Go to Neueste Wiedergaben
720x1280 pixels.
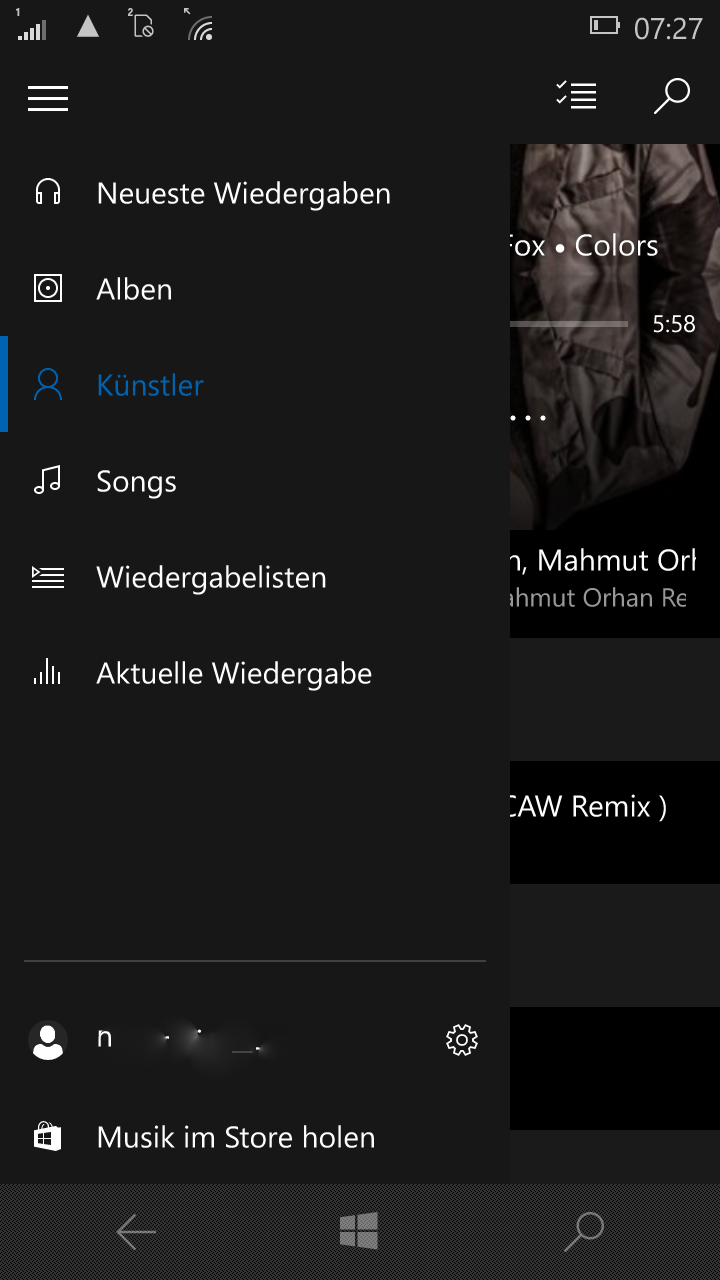pyautogui.click(x=243, y=193)
